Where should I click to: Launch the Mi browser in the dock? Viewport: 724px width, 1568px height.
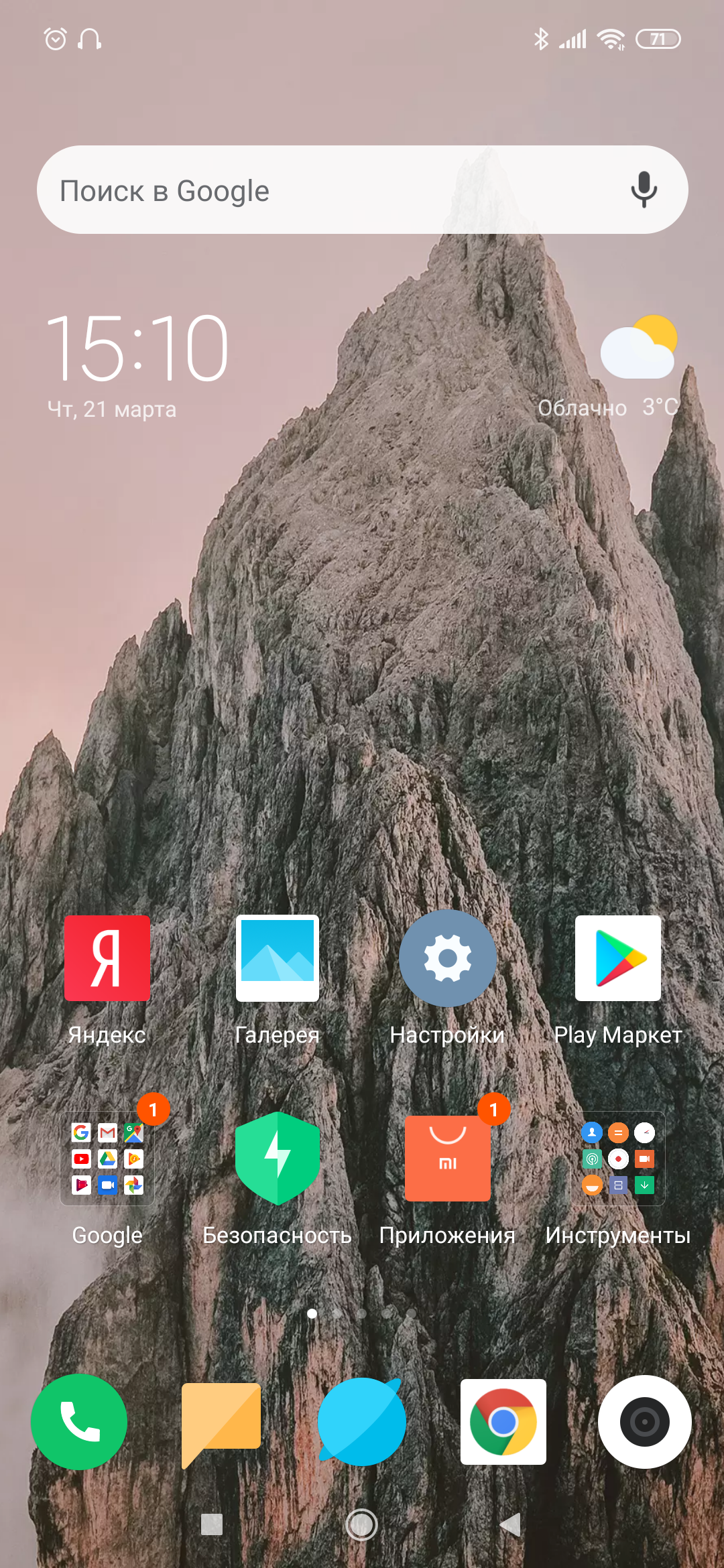(362, 1422)
